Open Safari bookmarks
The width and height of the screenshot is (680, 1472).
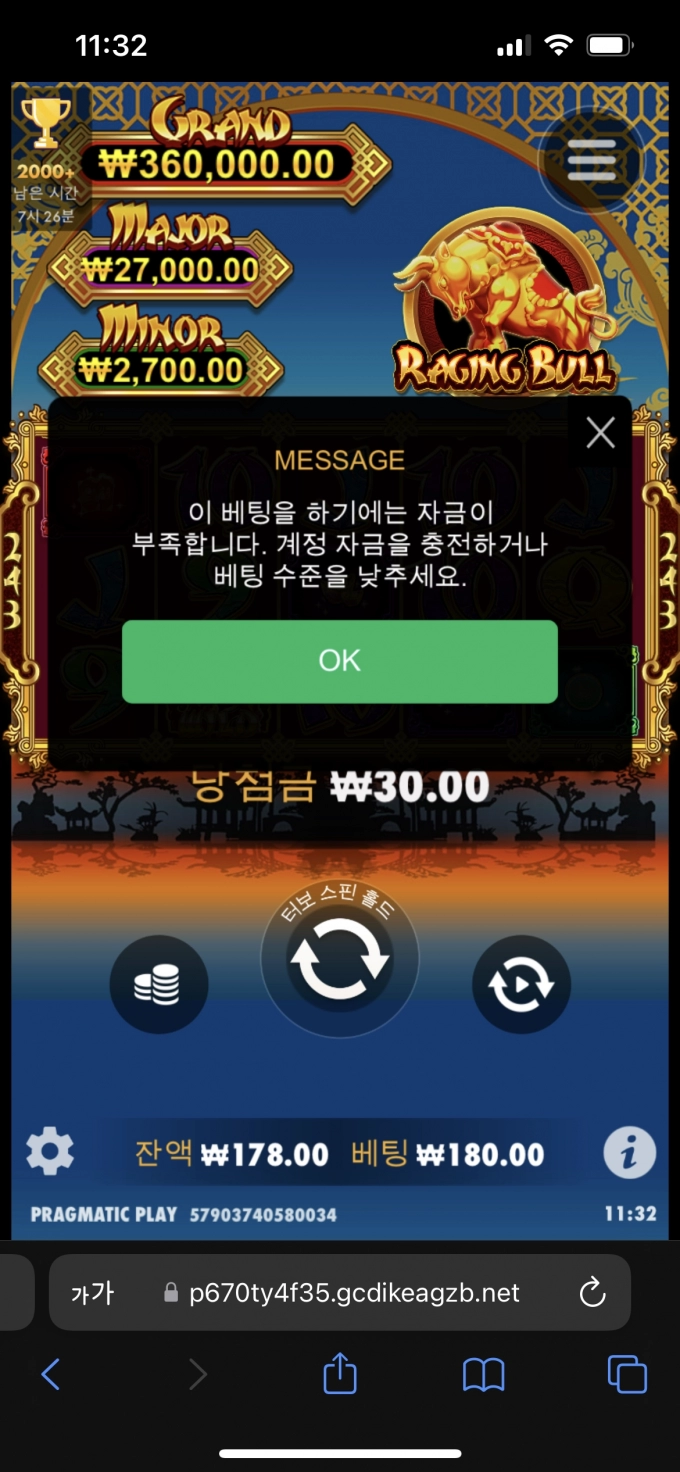[483, 1375]
